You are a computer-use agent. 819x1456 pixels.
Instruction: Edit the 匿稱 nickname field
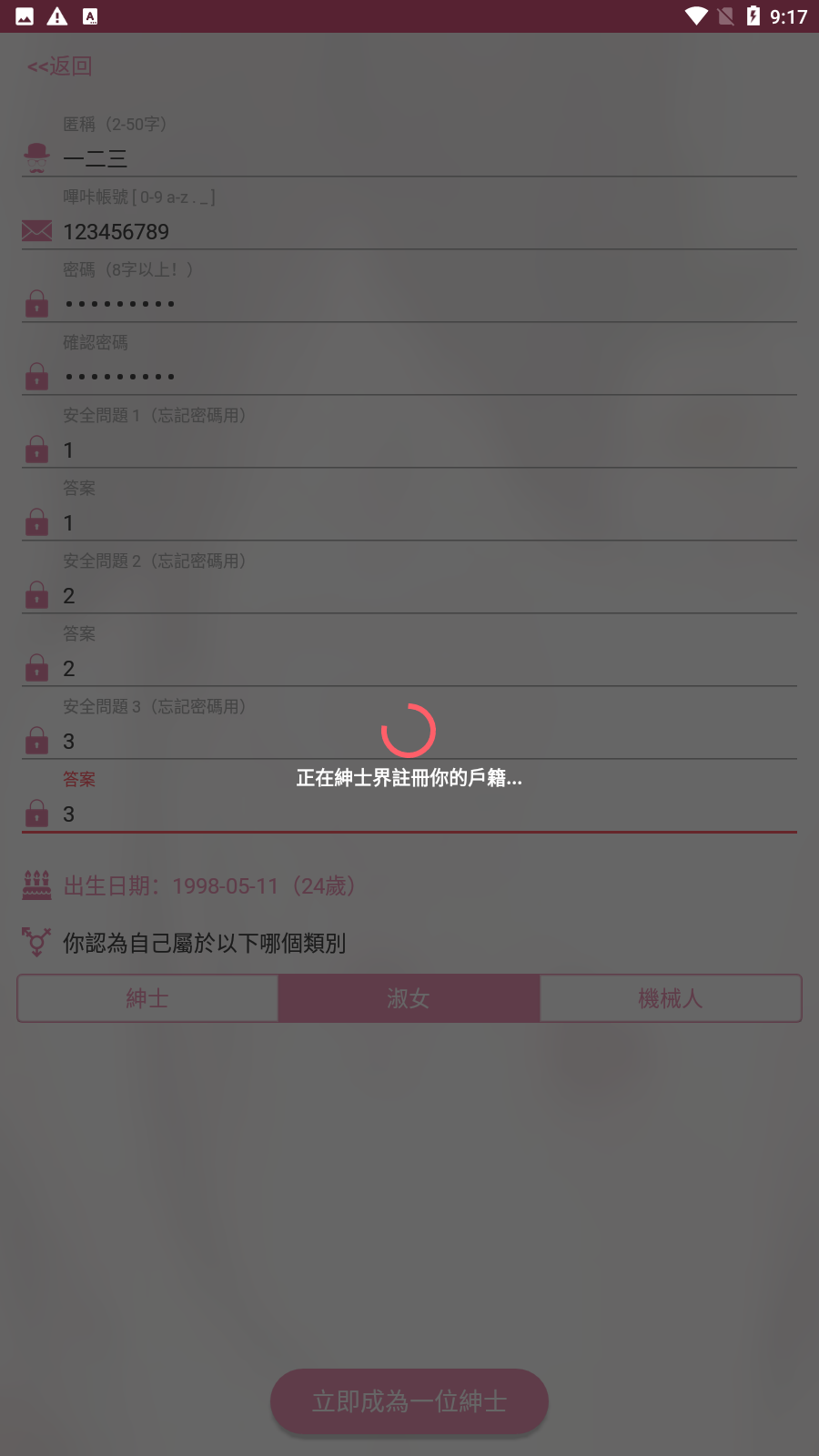(428, 158)
